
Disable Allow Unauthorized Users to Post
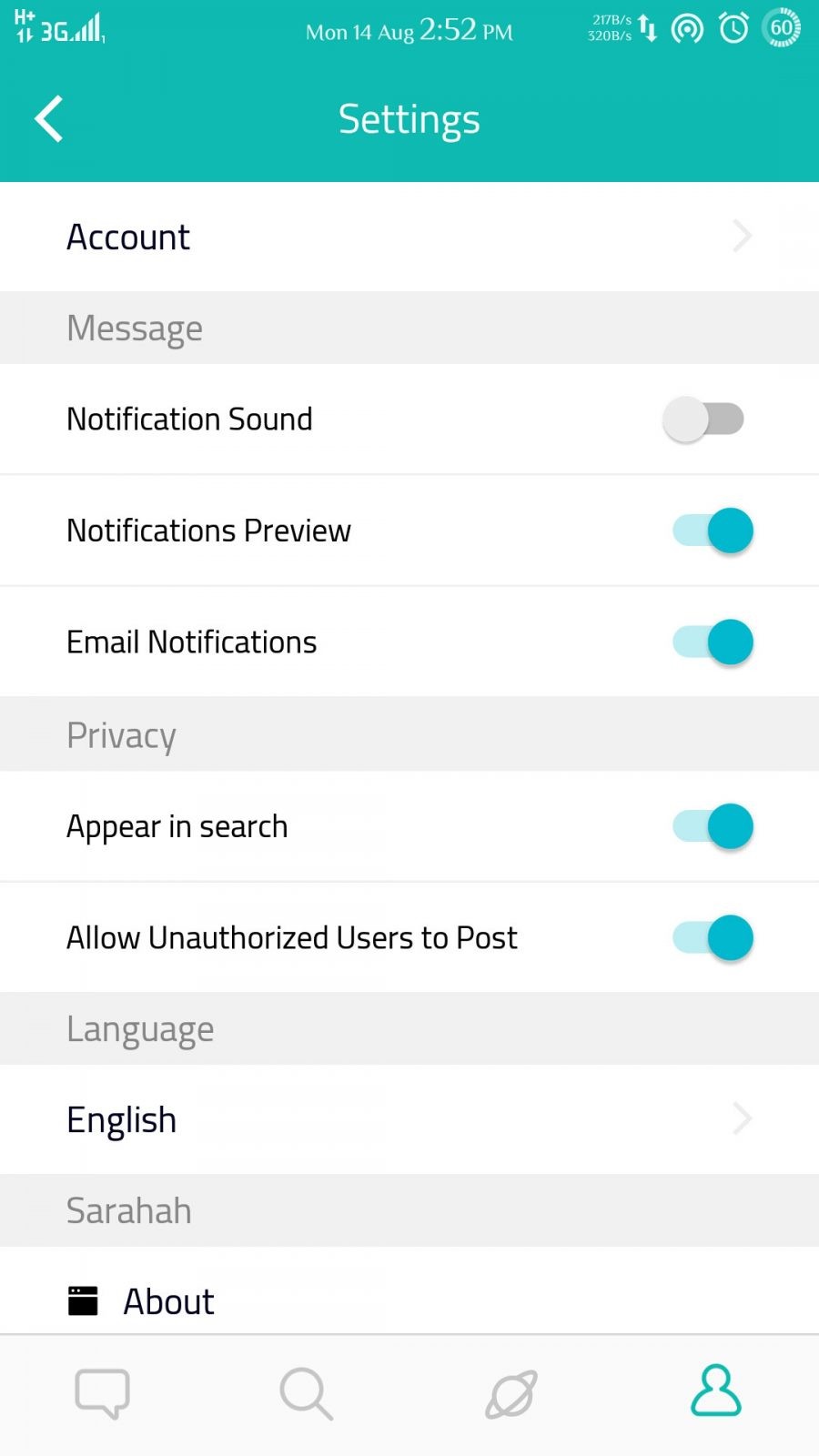(x=713, y=938)
